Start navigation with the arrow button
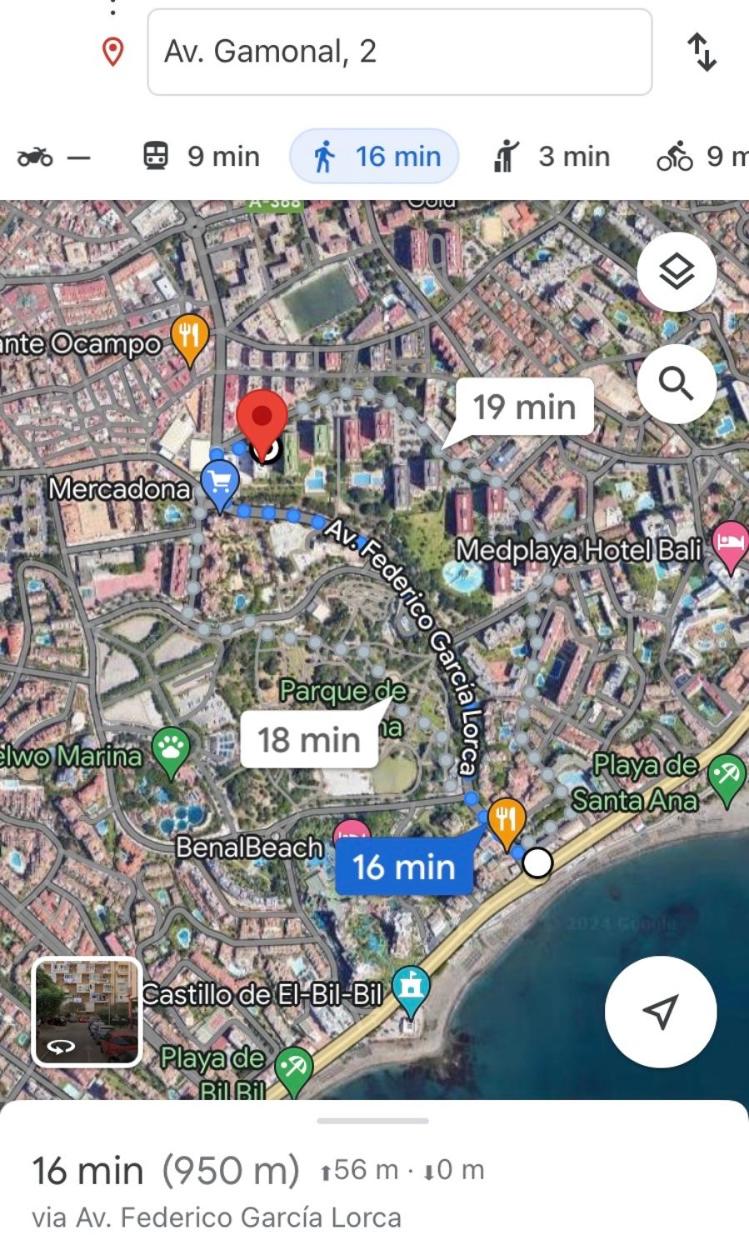The height and width of the screenshot is (1250, 749). coord(660,1011)
